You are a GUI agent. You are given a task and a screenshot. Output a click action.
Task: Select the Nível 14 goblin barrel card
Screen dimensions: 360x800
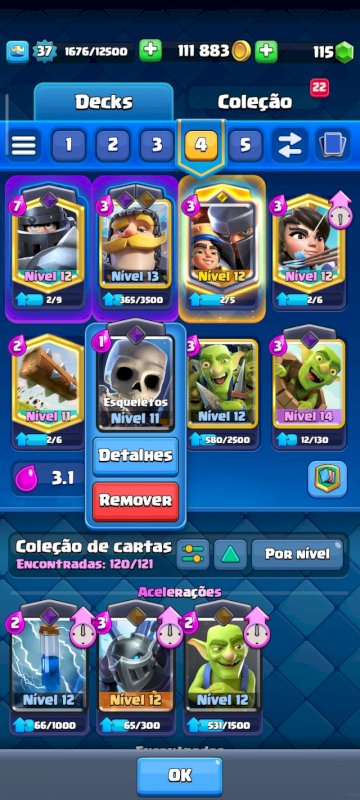tap(310, 393)
